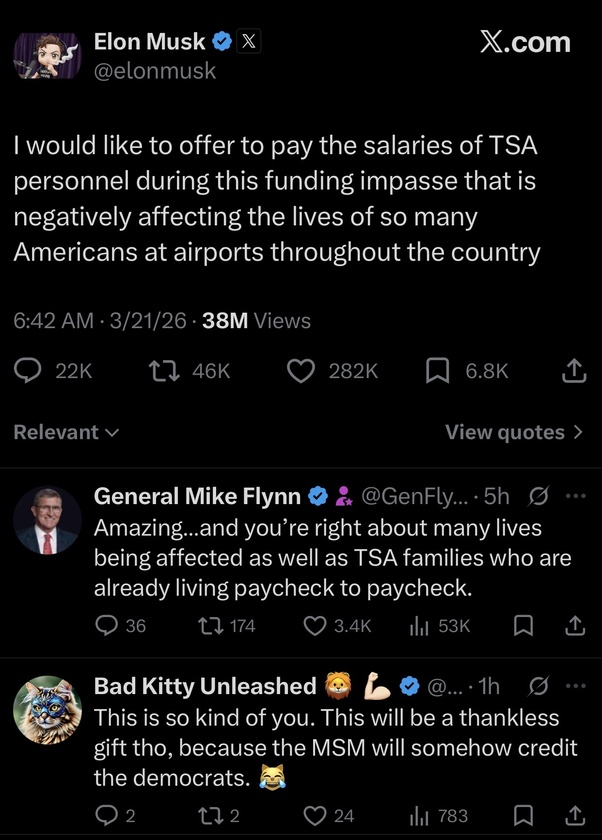602x840 pixels.
Task: Expand the Relevant sort dropdown
Action: tap(66, 432)
